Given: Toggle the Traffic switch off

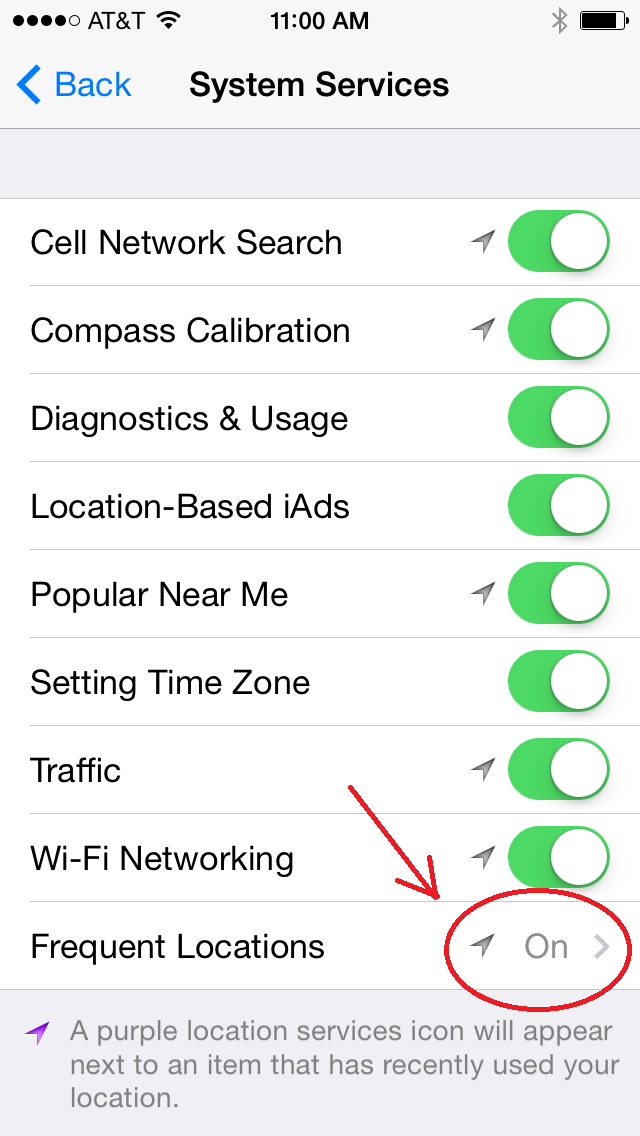Looking at the screenshot, I should 558,770.
